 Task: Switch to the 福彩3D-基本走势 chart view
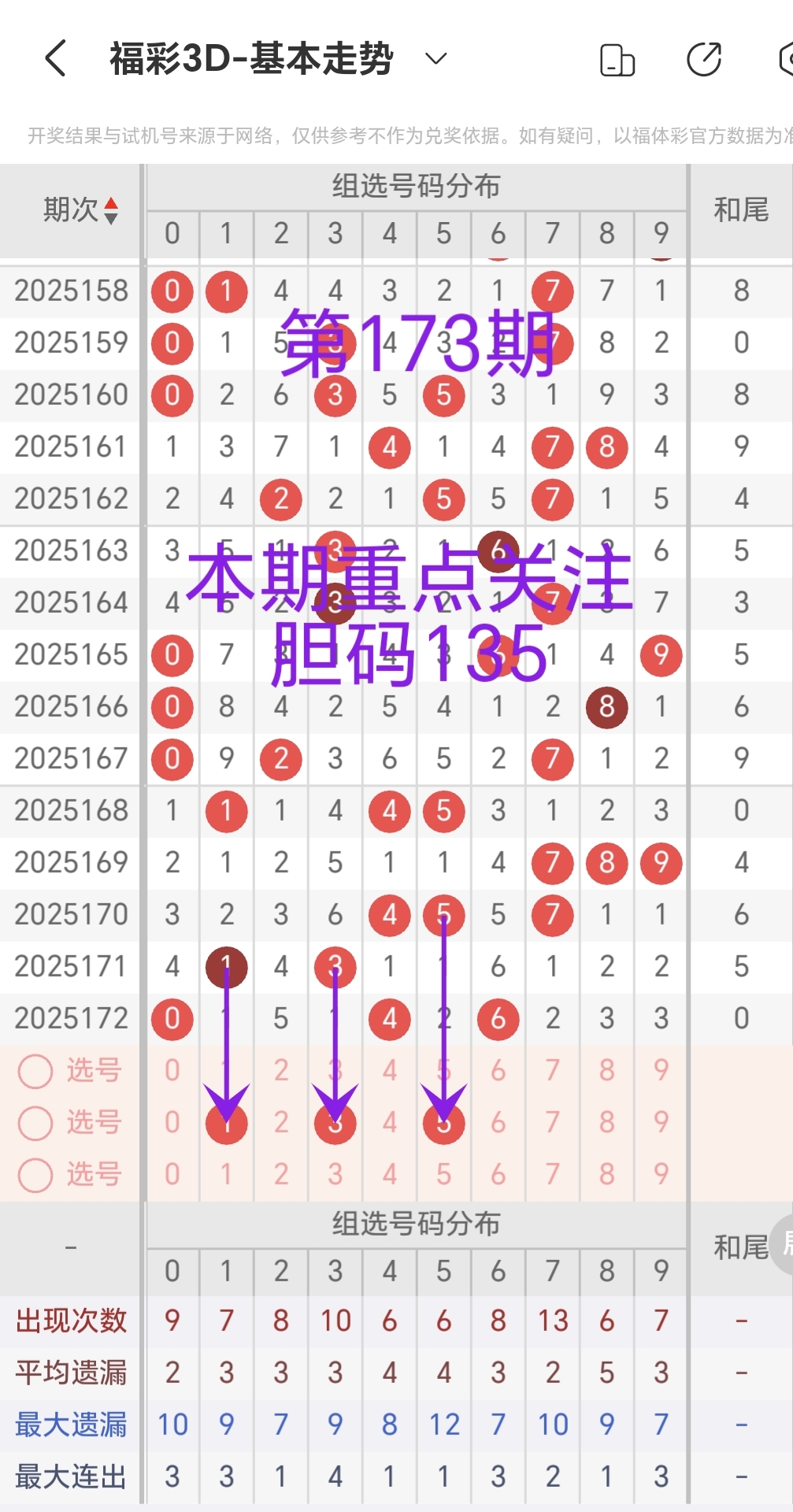pos(250,57)
